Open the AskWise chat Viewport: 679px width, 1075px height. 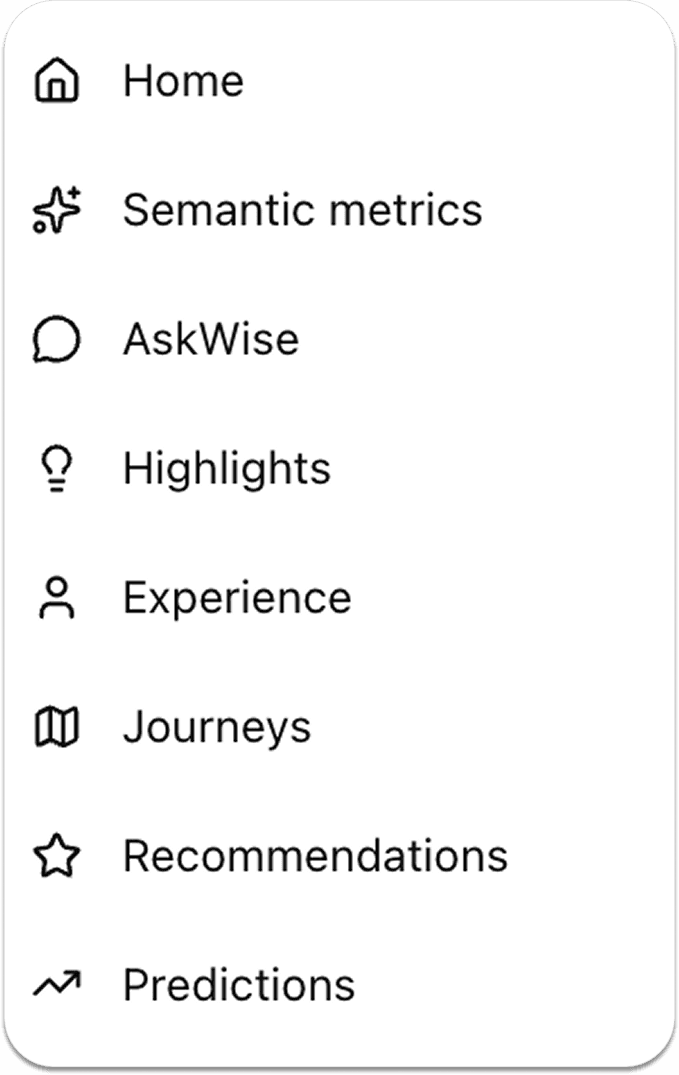click(210, 339)
